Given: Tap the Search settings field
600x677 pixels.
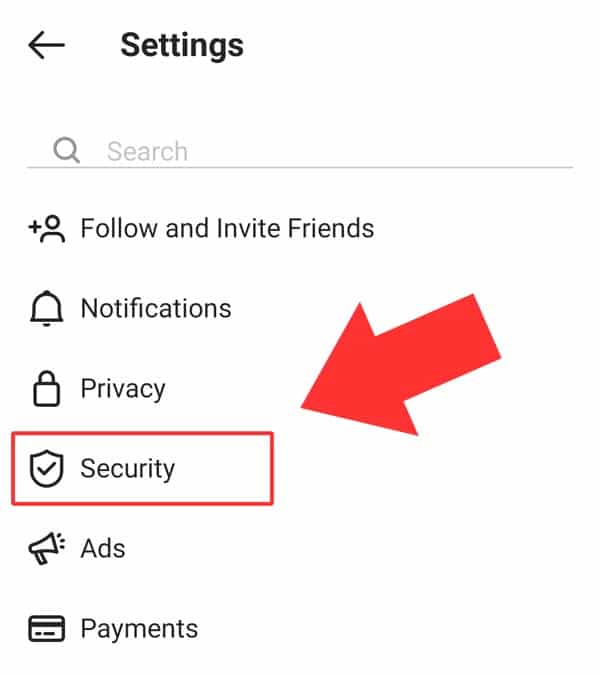Looking at the screenshot, I should click(300, 151).
